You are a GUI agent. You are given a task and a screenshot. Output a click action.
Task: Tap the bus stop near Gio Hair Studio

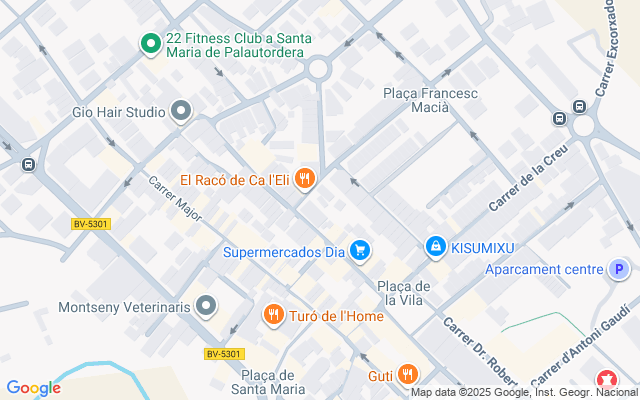[28, 165]
